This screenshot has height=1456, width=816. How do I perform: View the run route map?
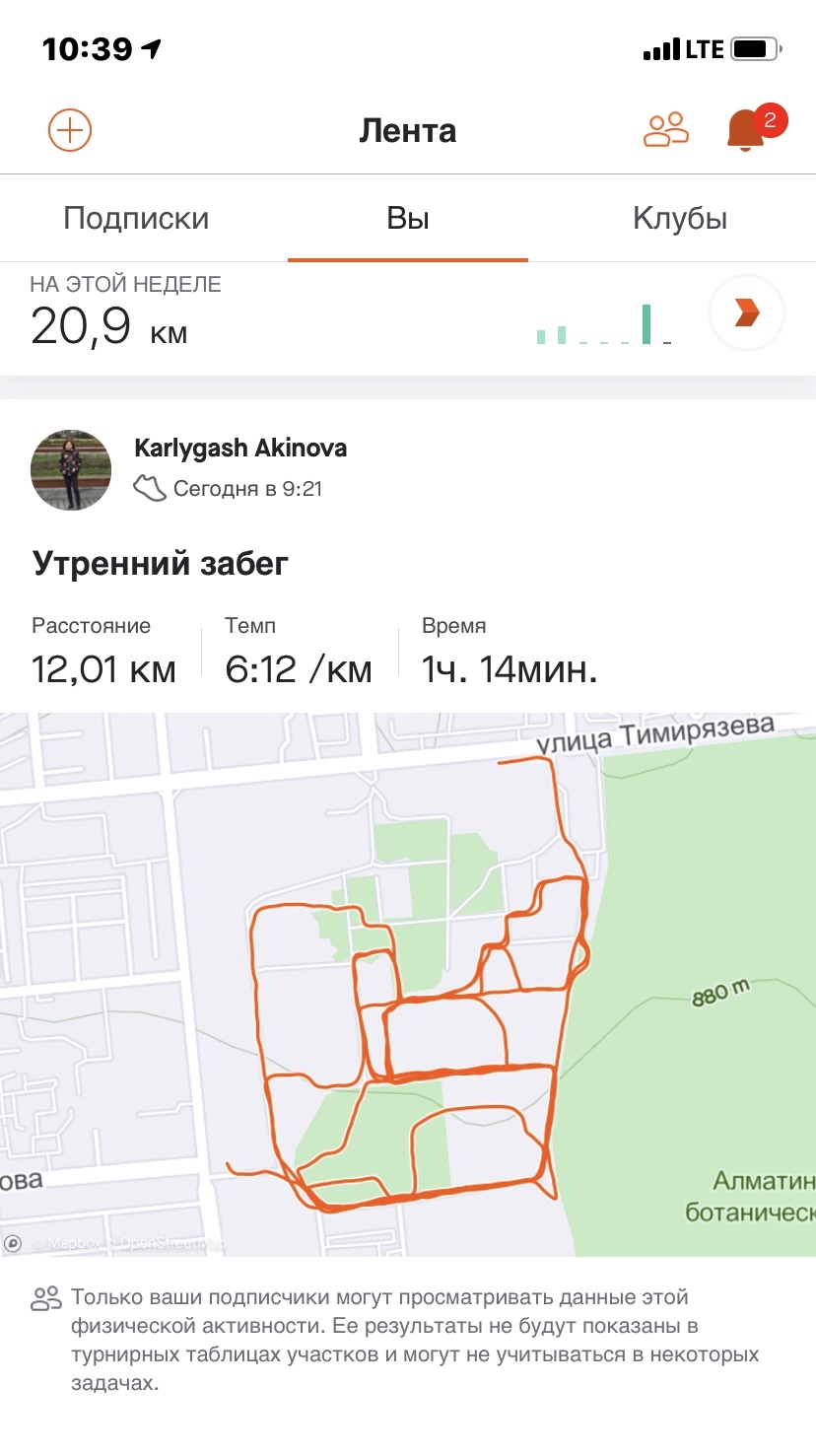click(408, 984)
